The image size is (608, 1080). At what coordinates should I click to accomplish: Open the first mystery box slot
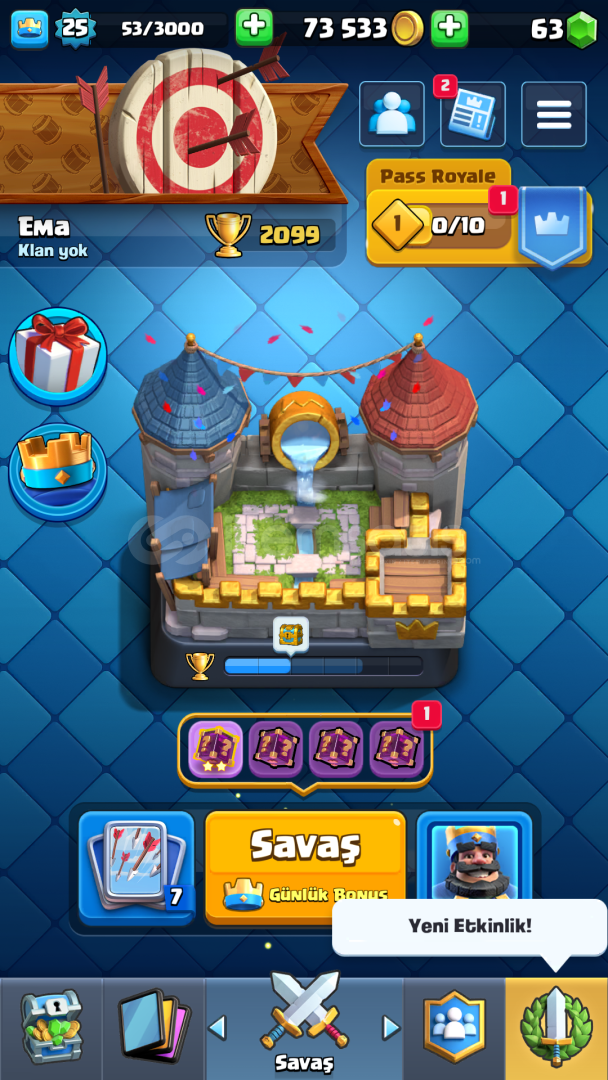pos(215,749)
